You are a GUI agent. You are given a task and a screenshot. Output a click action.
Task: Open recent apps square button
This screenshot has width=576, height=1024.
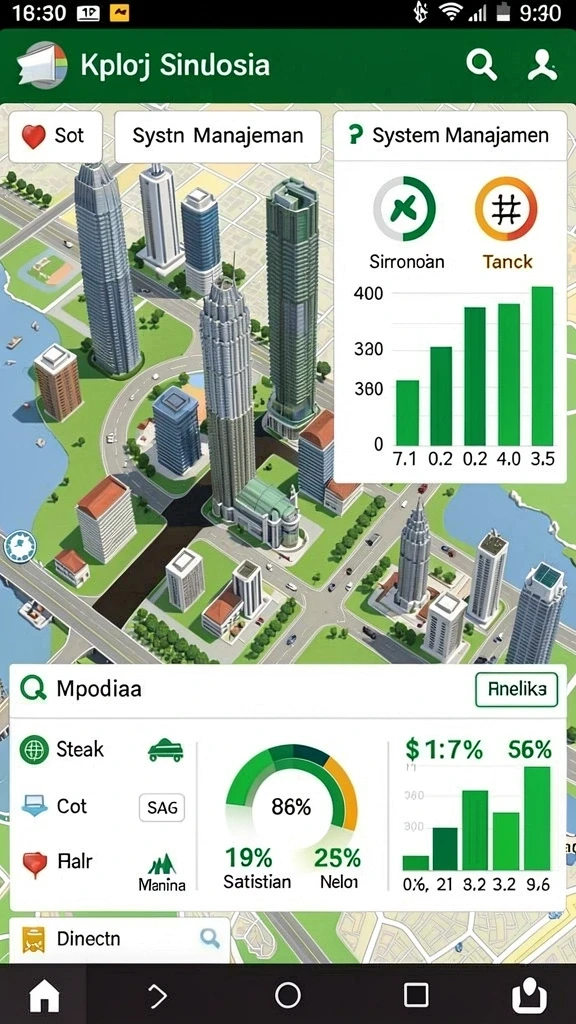point(416,995)
